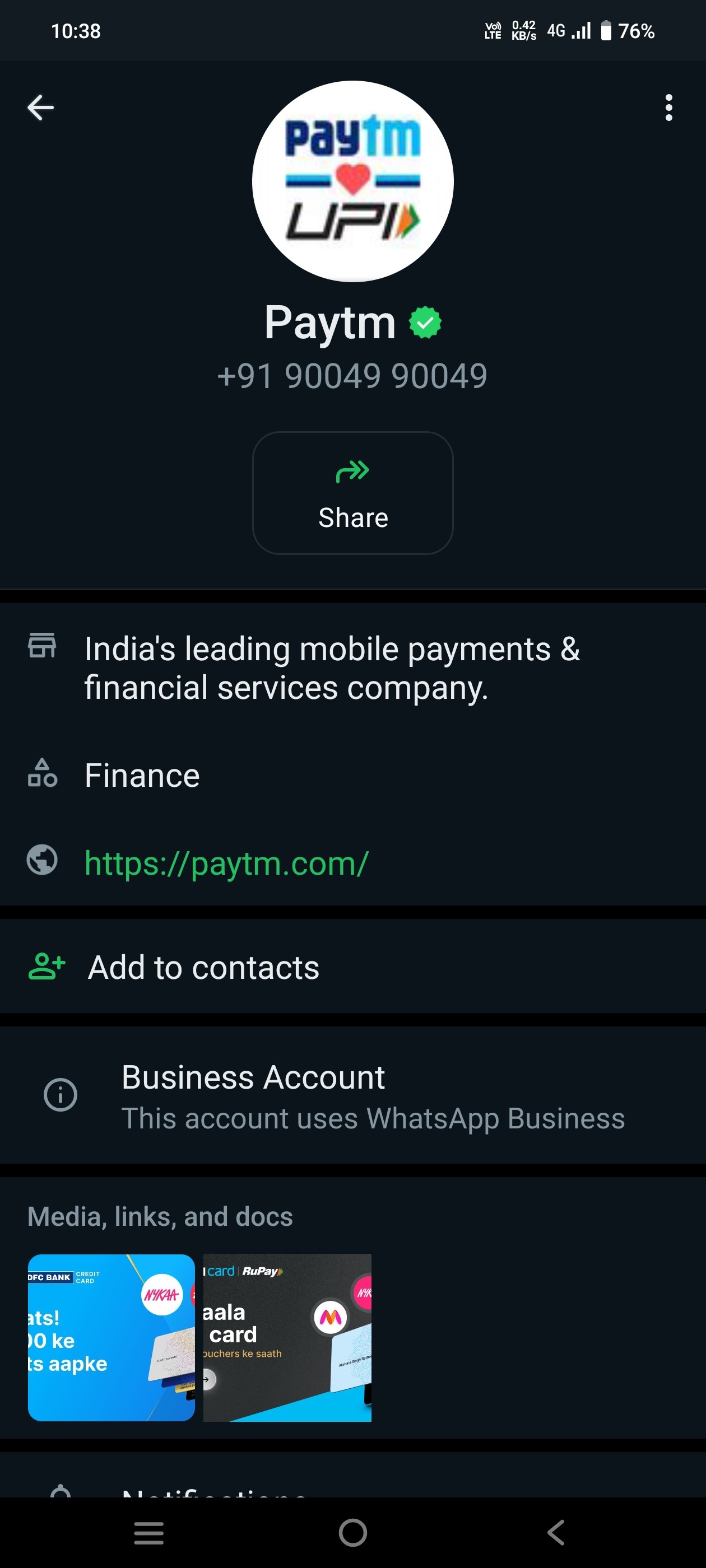Screen dimensions: 706x1568
Task: Open the Business Account info row
Action: 352,1096
